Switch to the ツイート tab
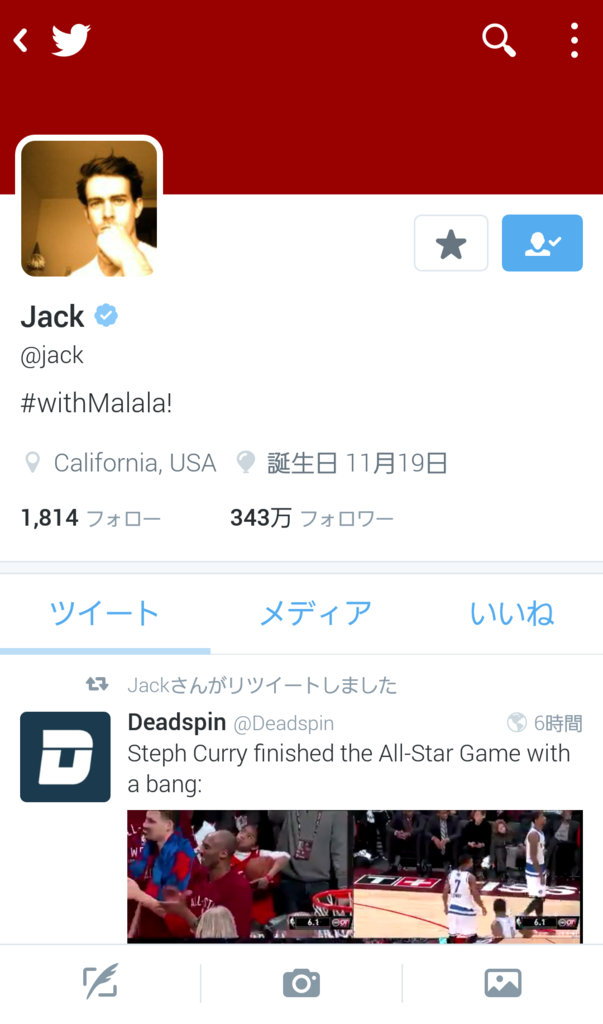The image size is (603, 1024). [104, 613]
